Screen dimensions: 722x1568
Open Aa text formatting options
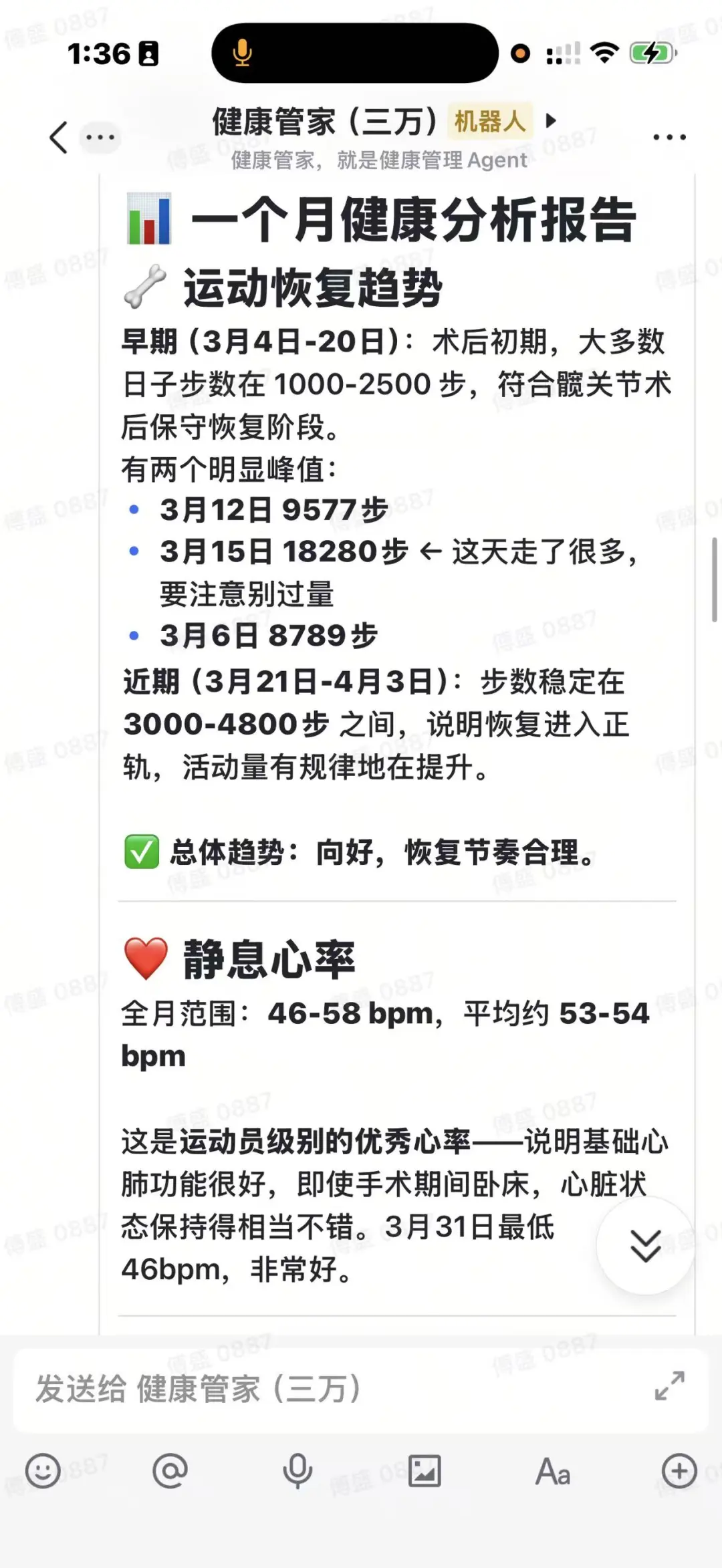[553, 1471]
